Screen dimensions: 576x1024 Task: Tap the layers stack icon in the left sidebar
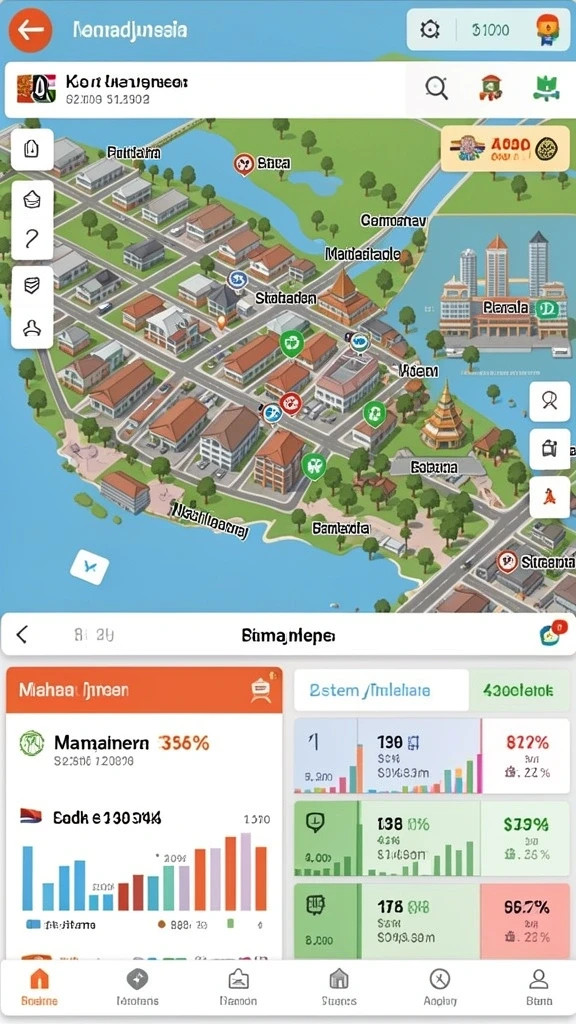pyautogui.click(x=32, y=285)
